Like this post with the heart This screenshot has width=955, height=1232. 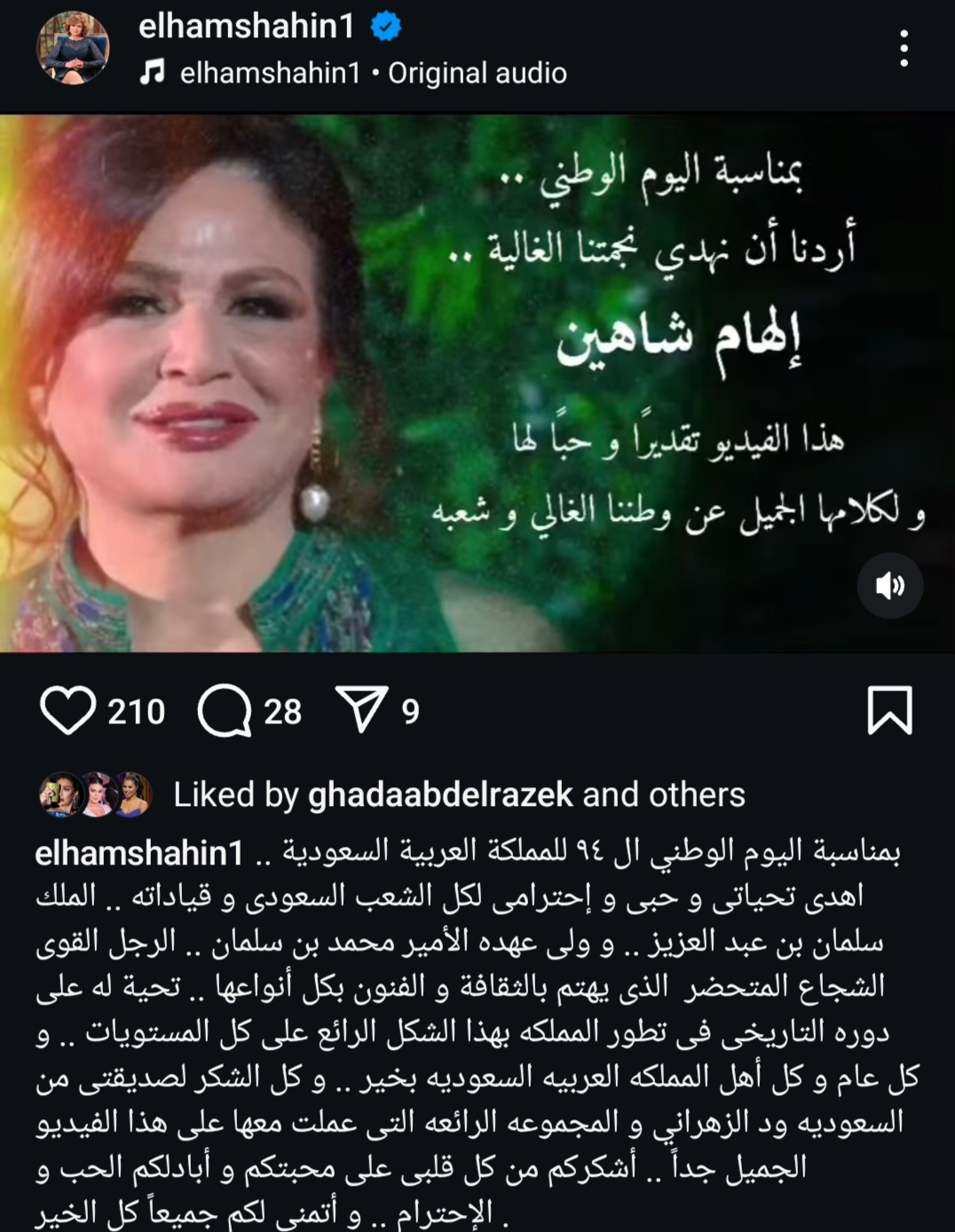[x=68, y=711]
